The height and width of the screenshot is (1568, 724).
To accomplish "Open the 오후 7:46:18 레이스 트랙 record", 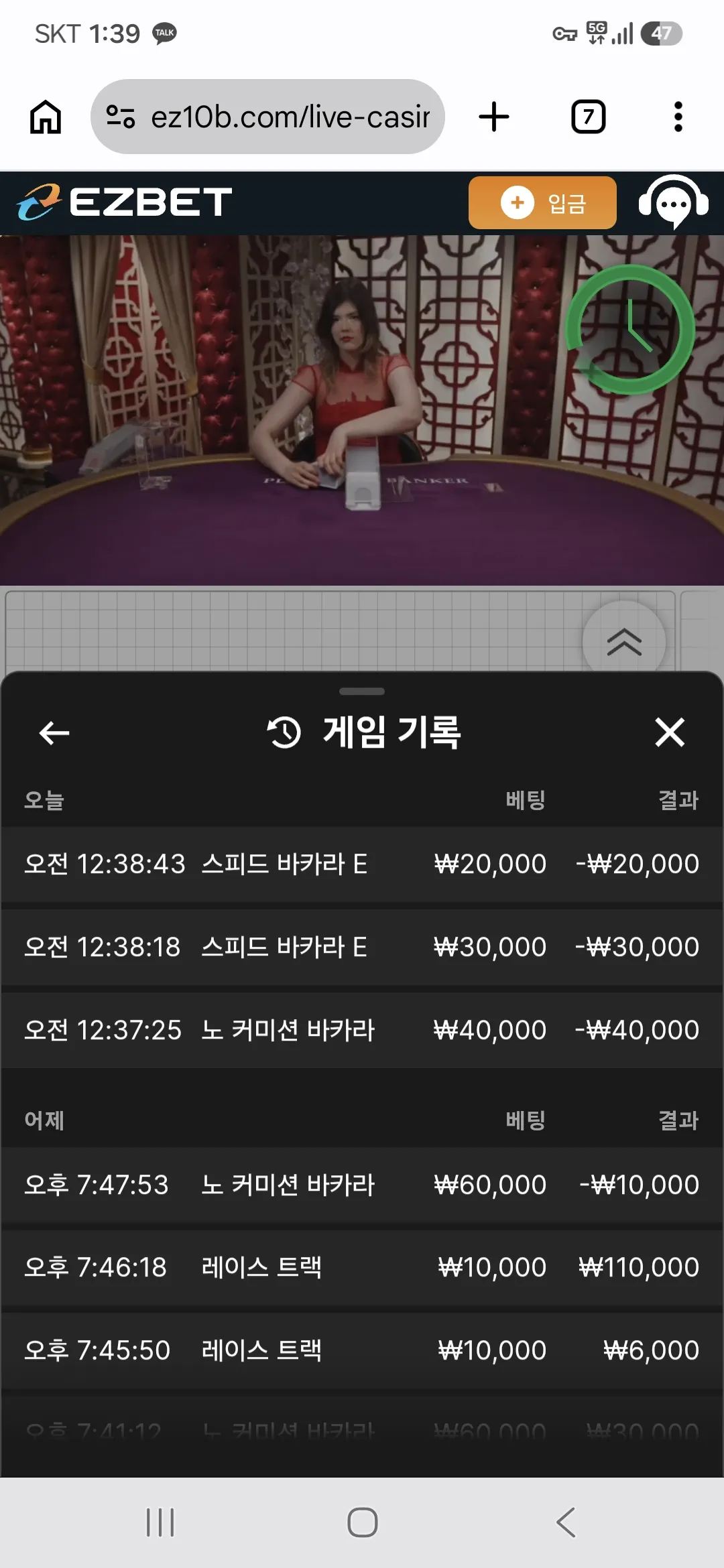I will pyautogui.click(x=362, y=1267).
